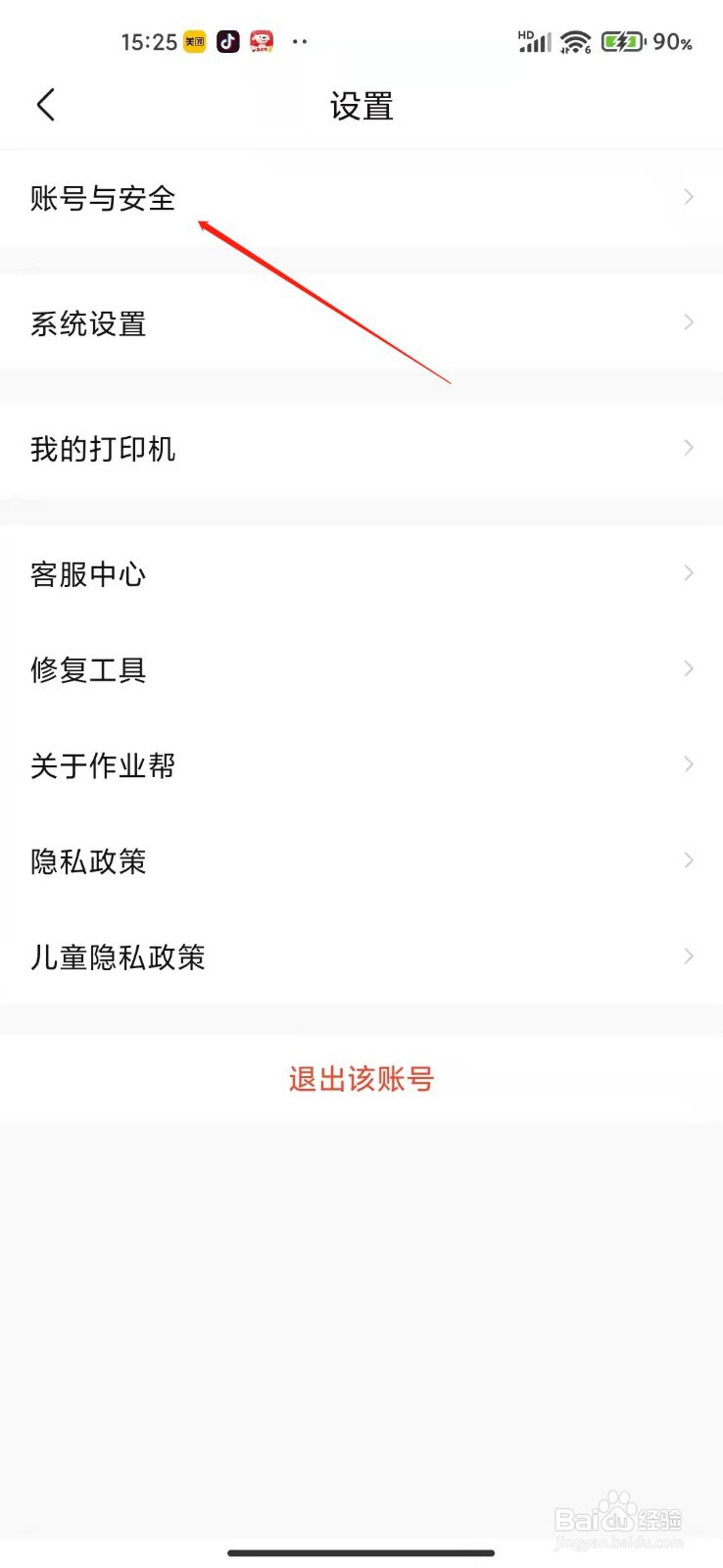The height and width of the screenshot is (1568, 723).
Task: Tap 退出该账号 to log out
Action: point(361,1078)
